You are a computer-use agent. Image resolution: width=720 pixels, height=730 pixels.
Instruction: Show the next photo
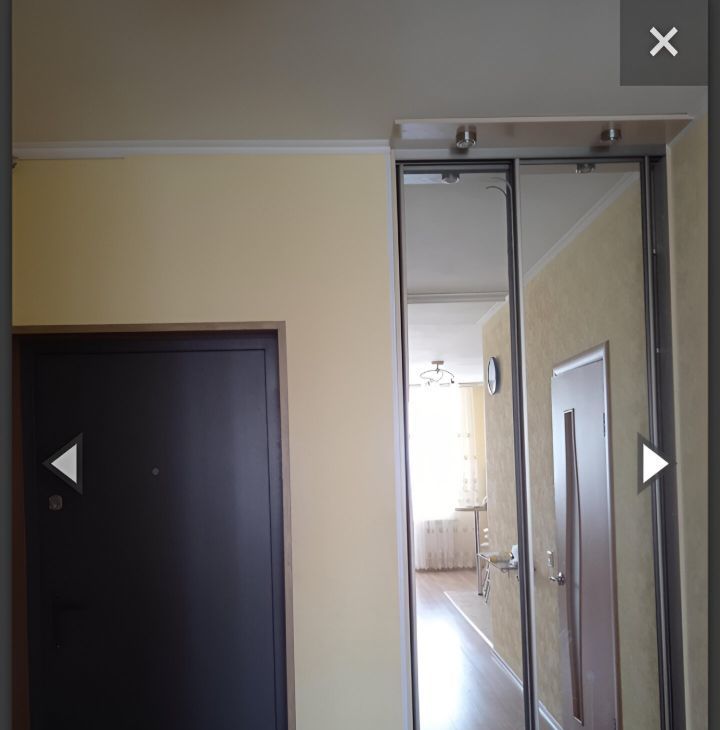pos(655,464)
